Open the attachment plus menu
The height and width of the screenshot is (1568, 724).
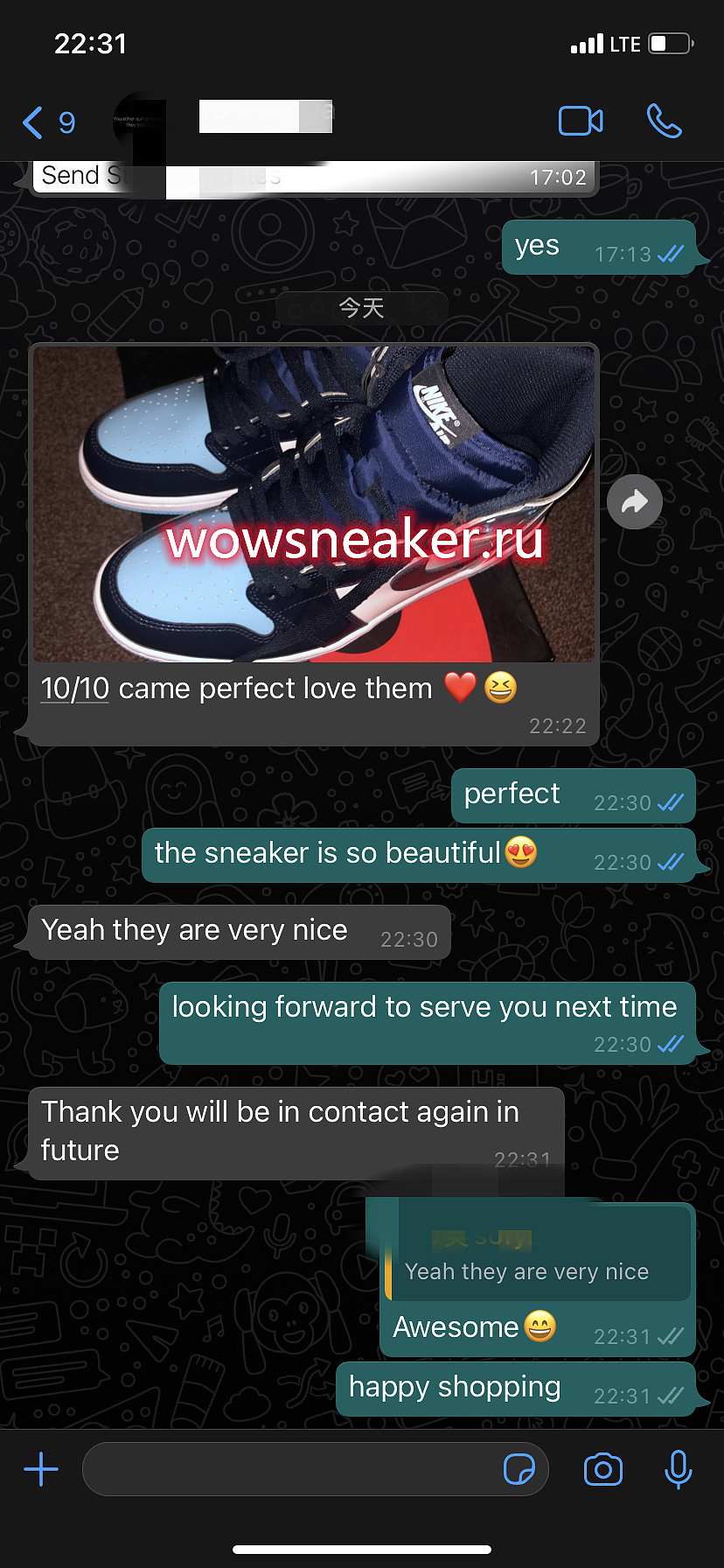point(41,1469)
